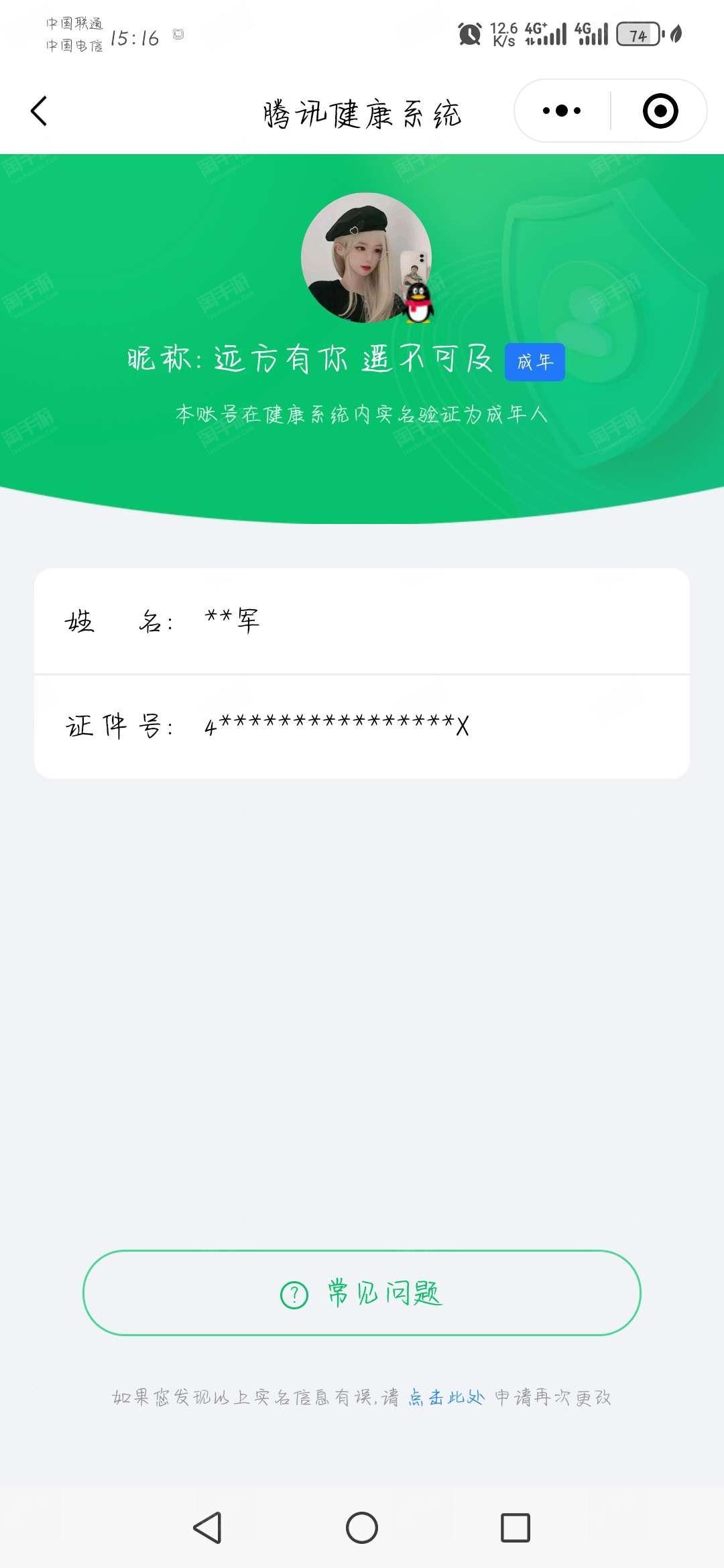The image size is (724, 1568).
Task: Close the mini program via the target icon
Action: [x=660, y=111]
